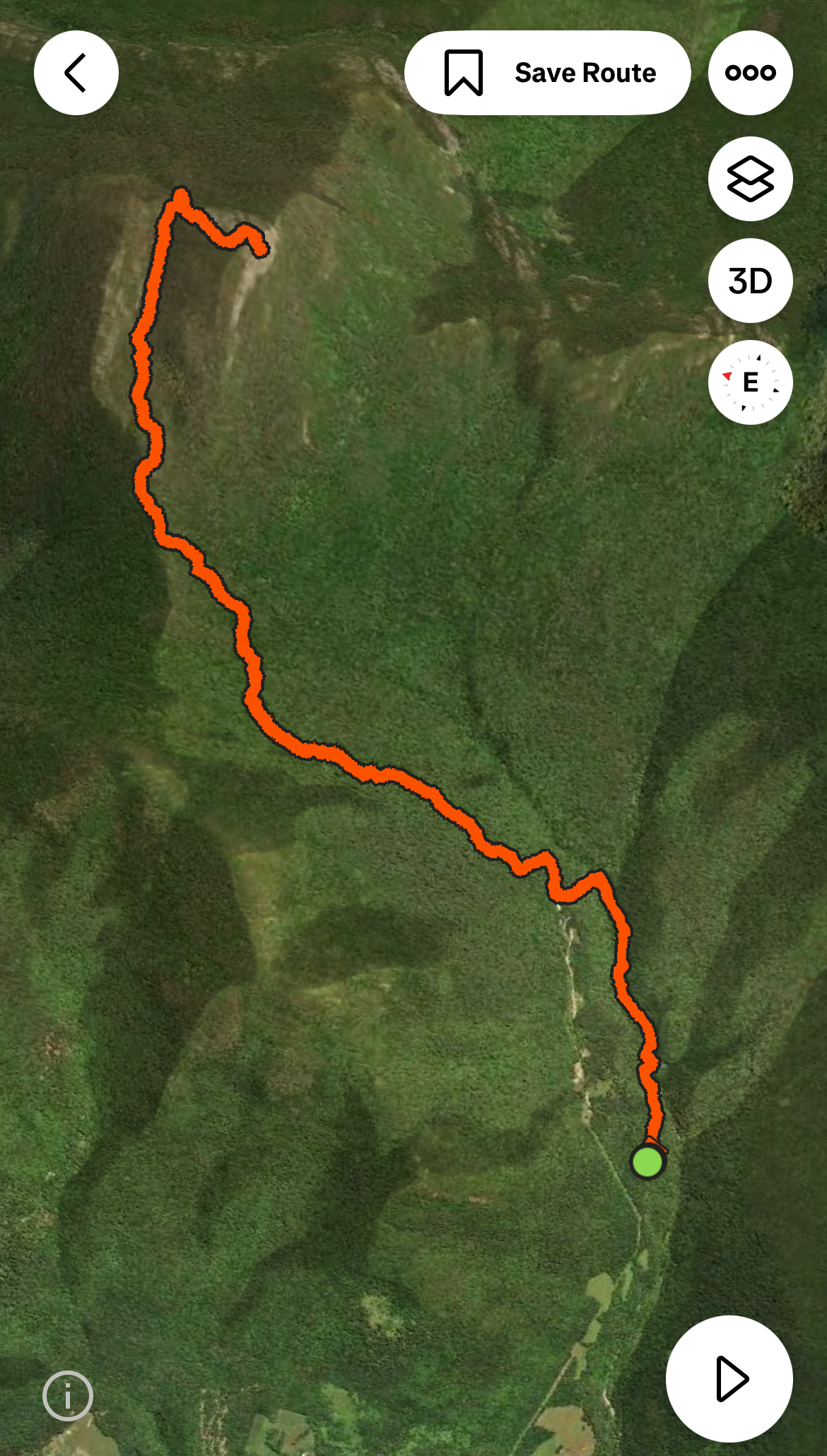Viewport: 827px width, 1456px height.
Task: Tap the green start point marker
Action: pyautogui.click(x=647, y=1162)
